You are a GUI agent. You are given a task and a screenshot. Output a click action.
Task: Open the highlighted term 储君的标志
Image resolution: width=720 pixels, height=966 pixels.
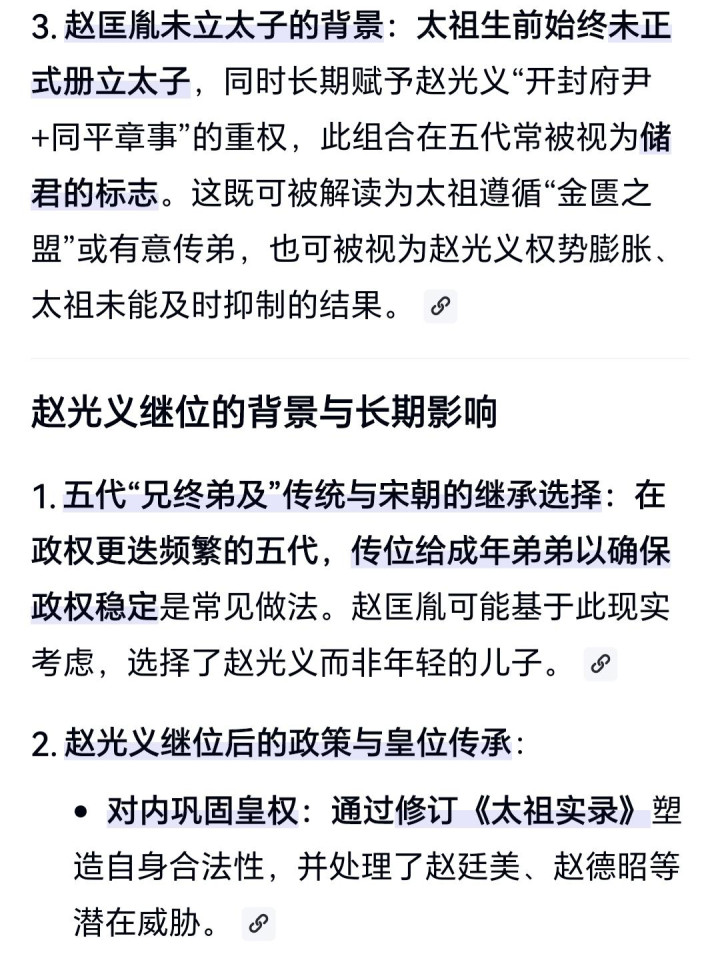(x=95, y=192)
